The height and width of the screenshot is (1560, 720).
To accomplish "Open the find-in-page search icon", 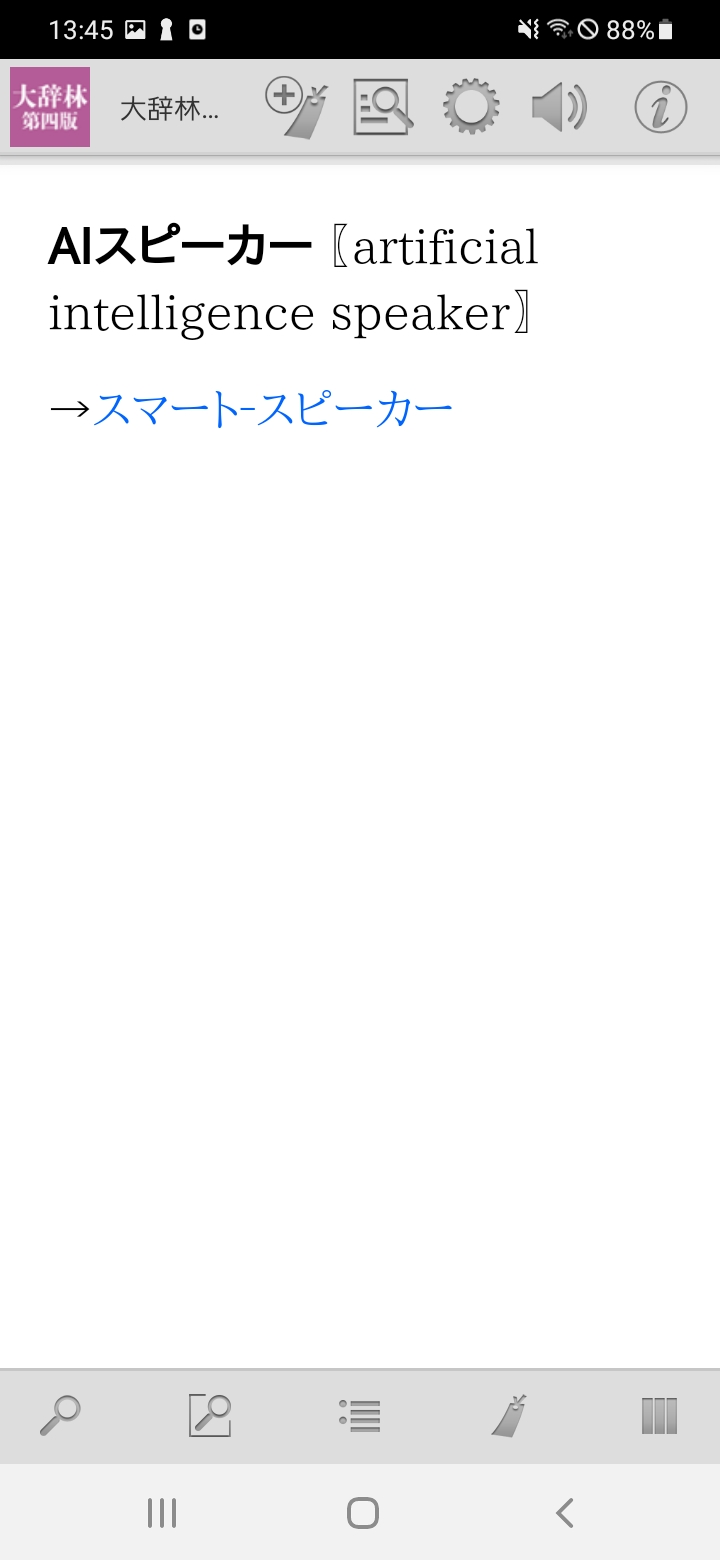I will point(382,107).
